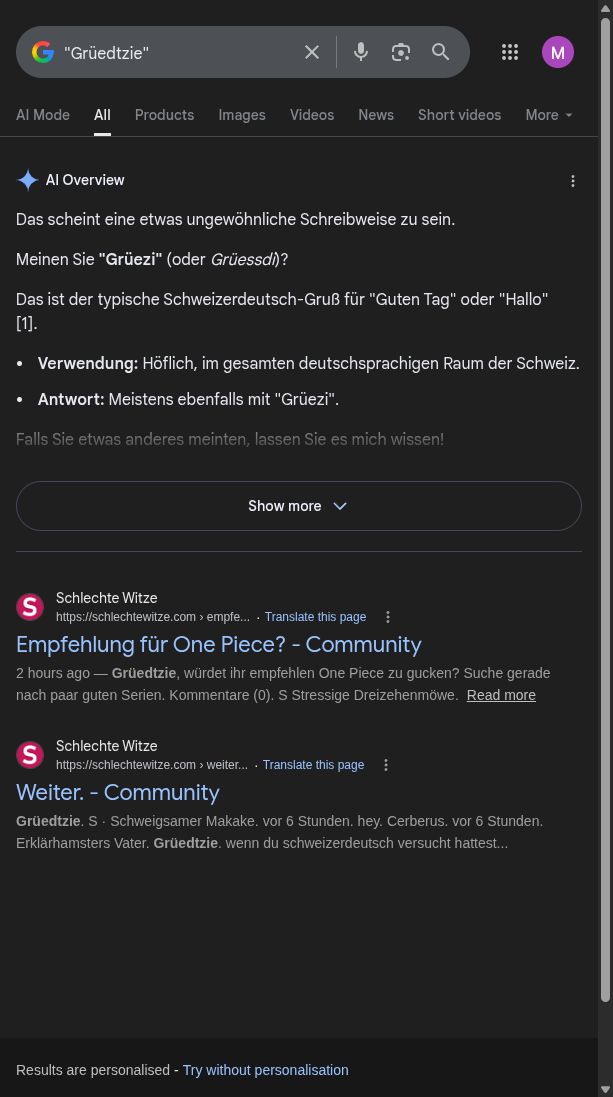Try search without personalisation
Viewport: 613px width, 1097px height.
pos(265,1070)
